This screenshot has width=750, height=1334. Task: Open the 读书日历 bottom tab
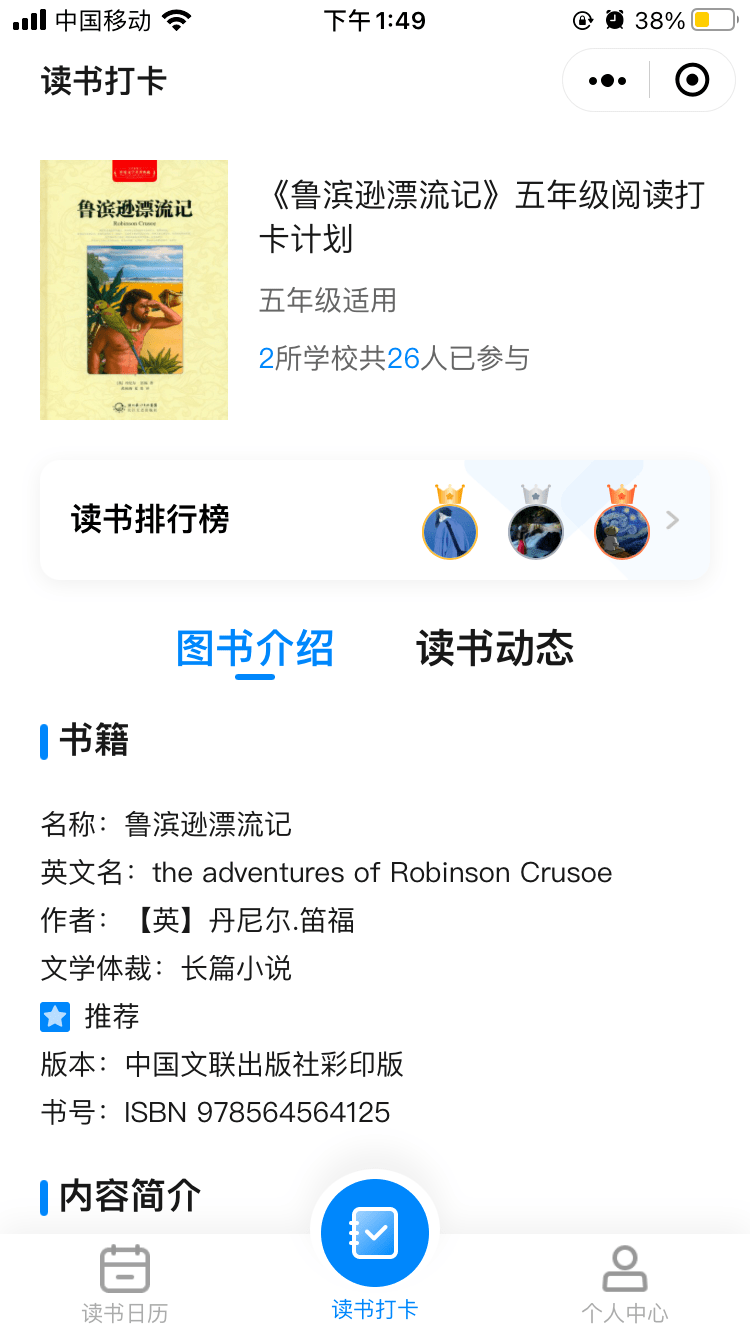tap(125, 1284)
